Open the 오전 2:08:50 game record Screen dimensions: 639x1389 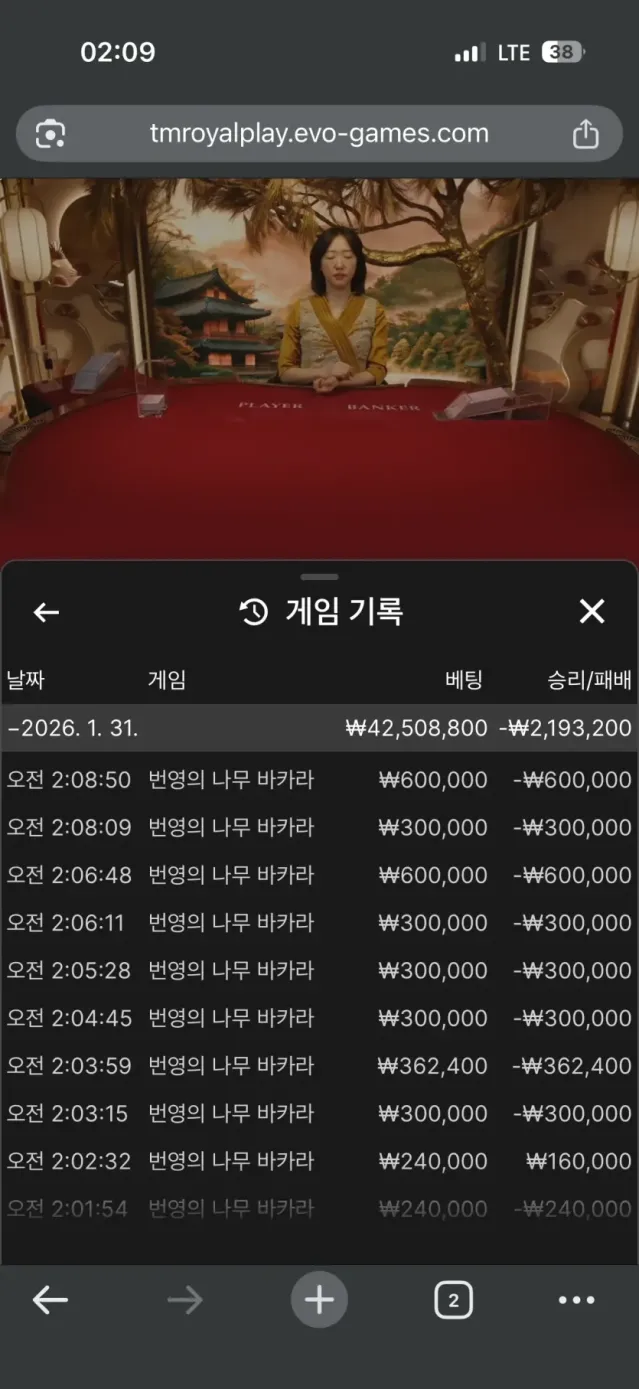pos(319,780)
